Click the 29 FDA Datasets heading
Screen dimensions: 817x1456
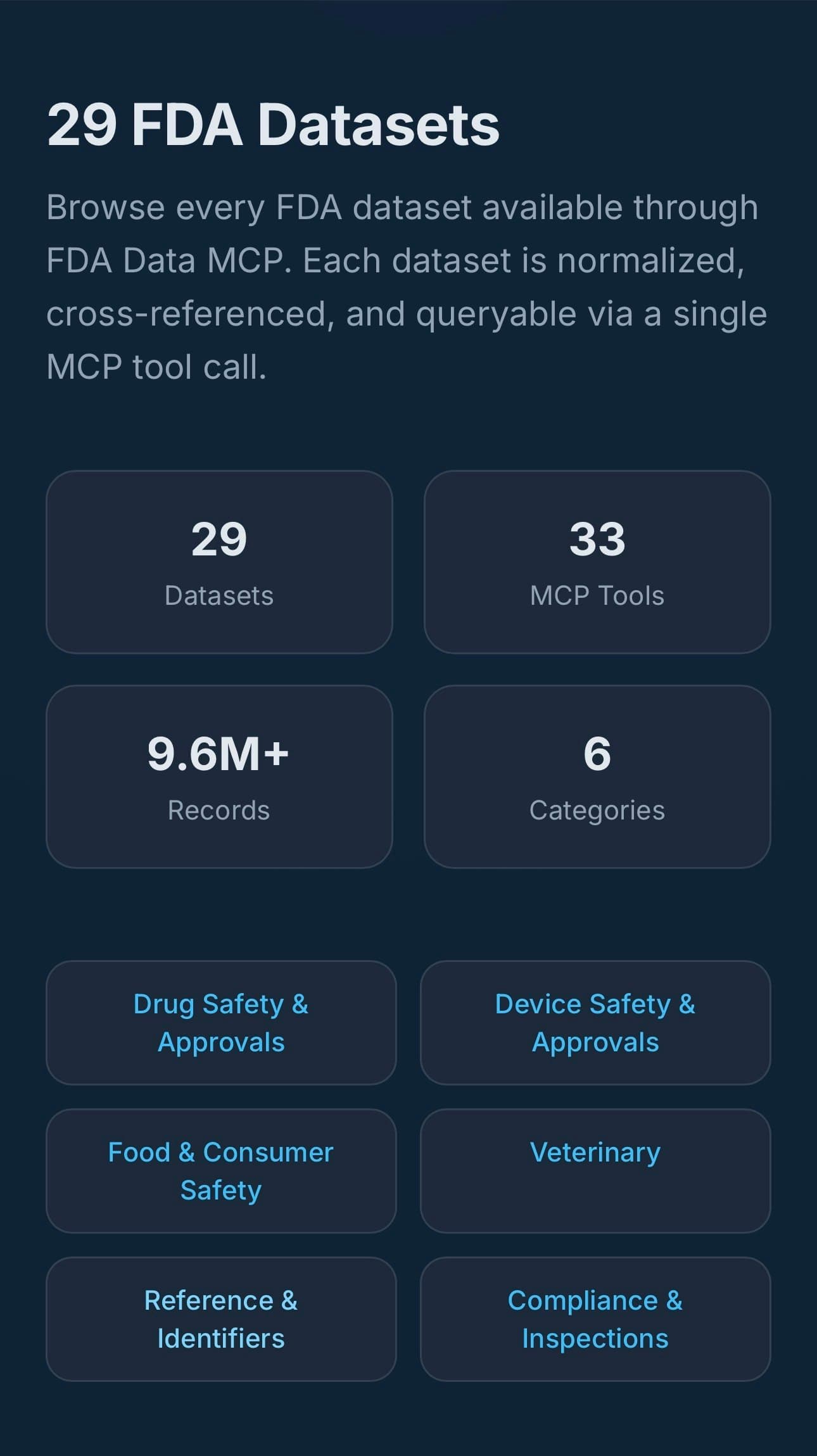pos(274,126)
